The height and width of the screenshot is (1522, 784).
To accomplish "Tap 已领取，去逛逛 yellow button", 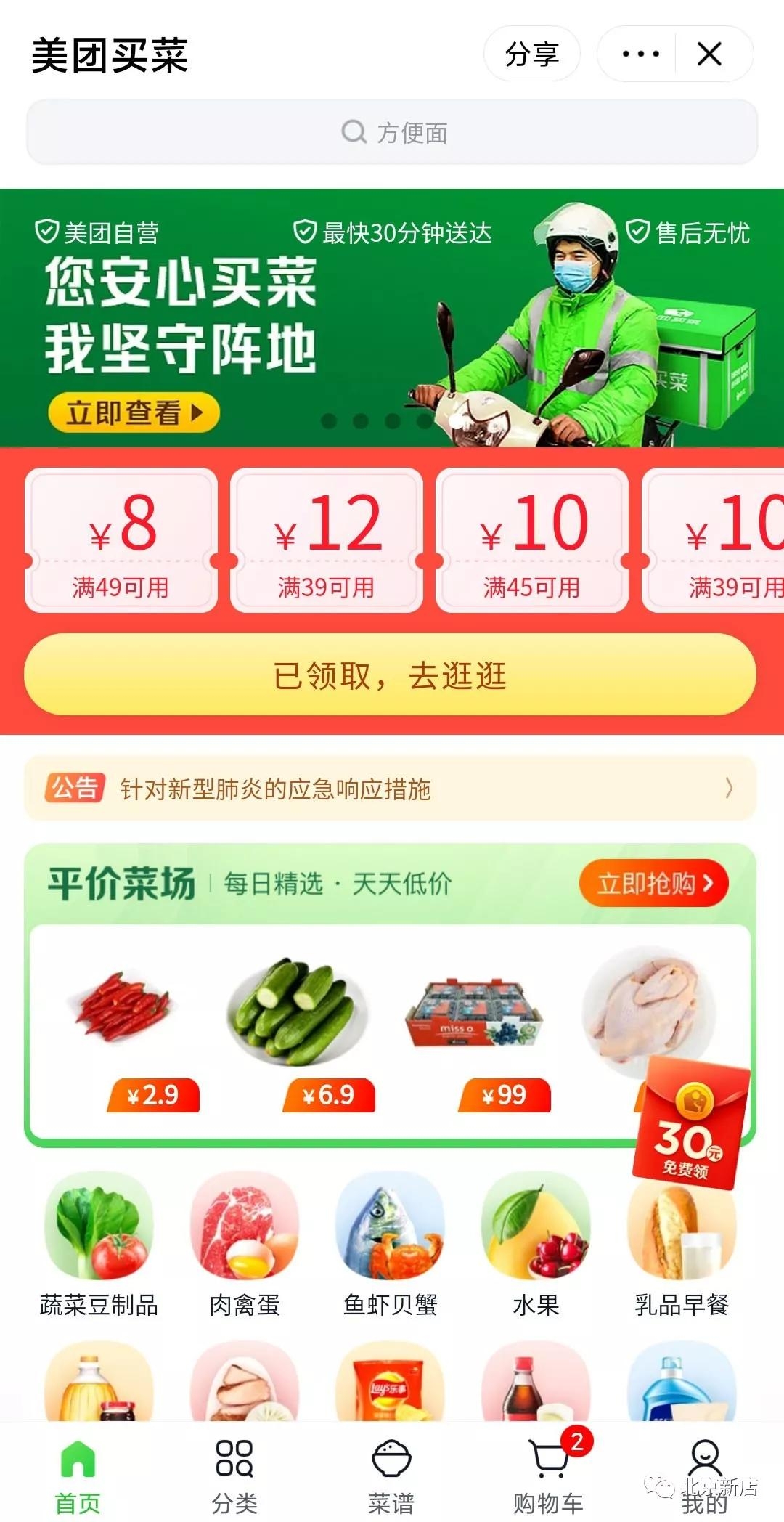I will click(x=391, y=675).
